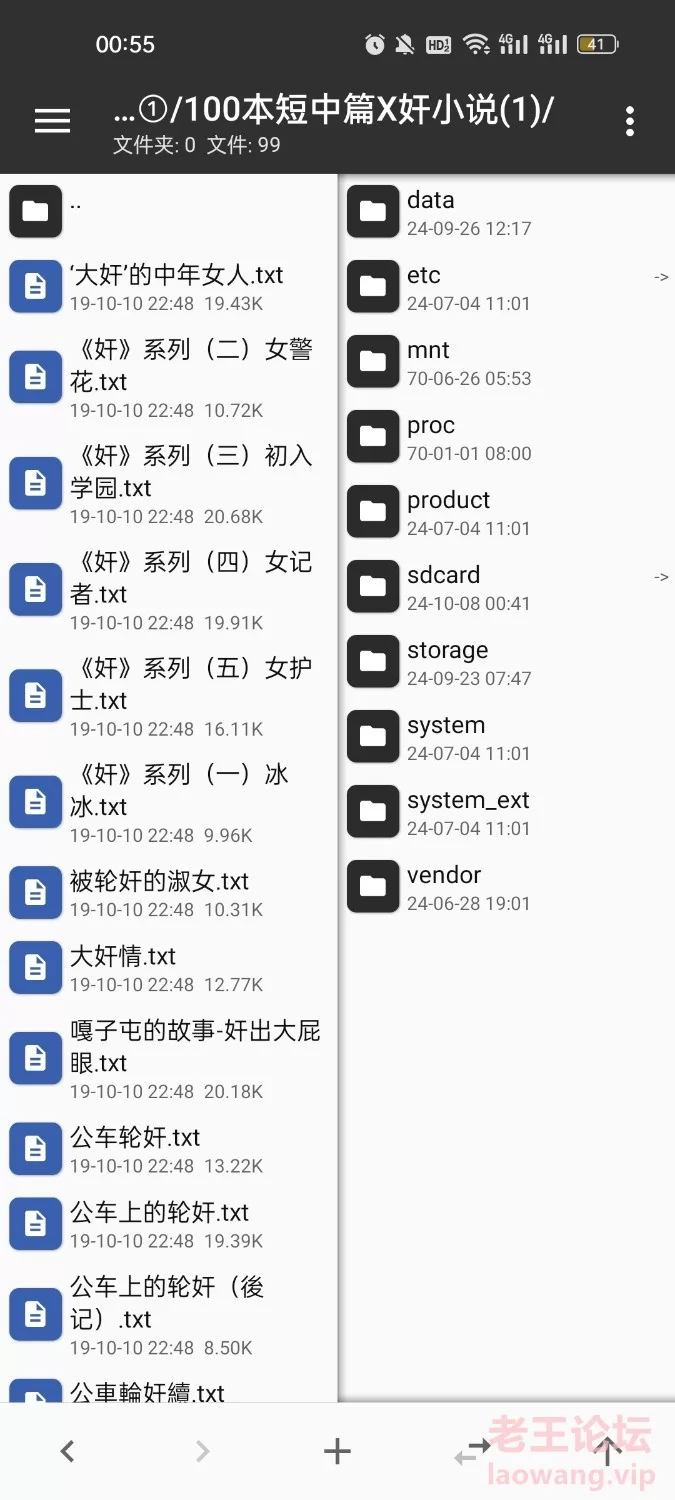Open the sdcard folder
This screenshot has width=675, height=1500.
pos(507,587)
